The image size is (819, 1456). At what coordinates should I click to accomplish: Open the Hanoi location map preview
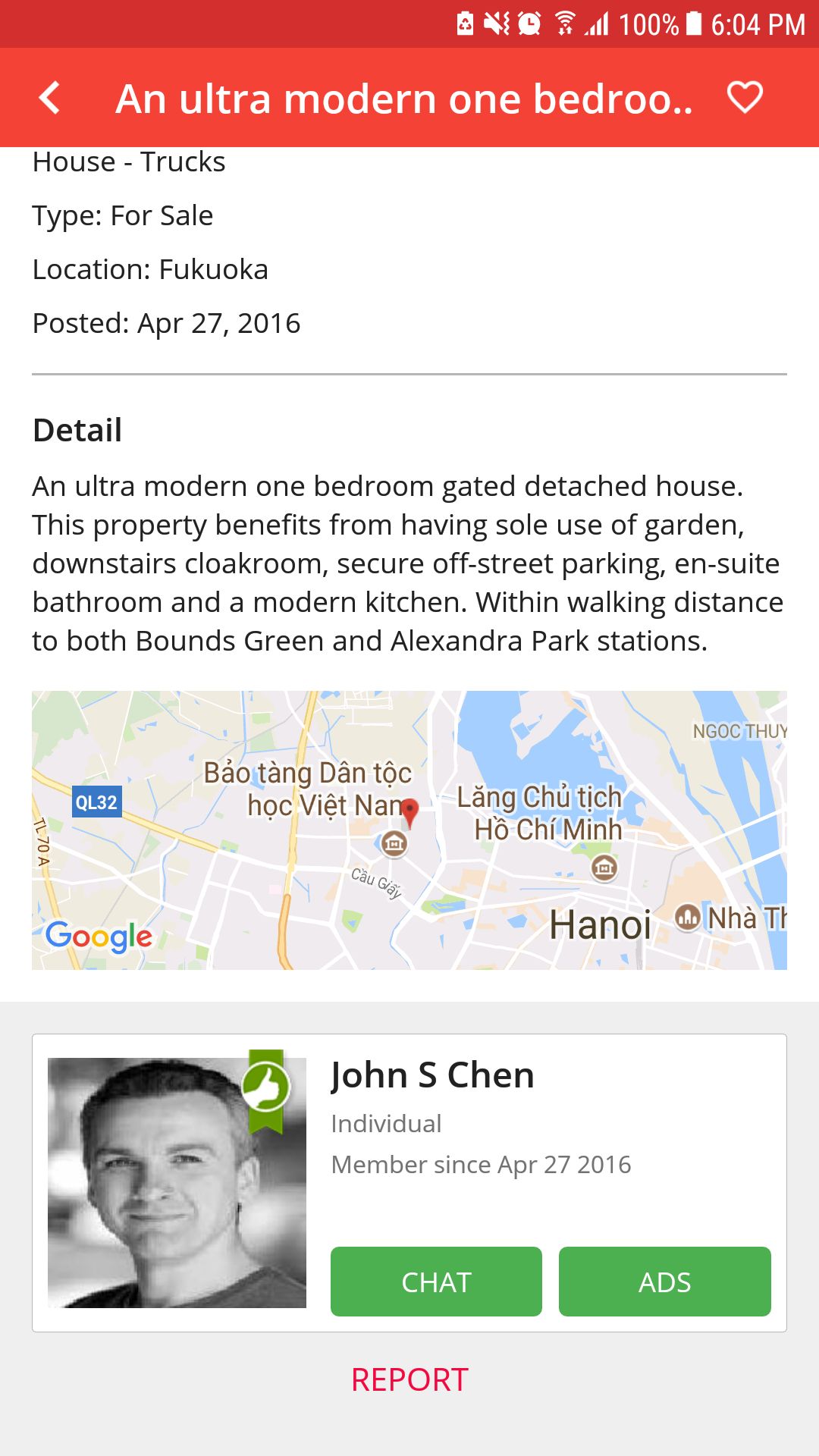click(x=409, y=830)
